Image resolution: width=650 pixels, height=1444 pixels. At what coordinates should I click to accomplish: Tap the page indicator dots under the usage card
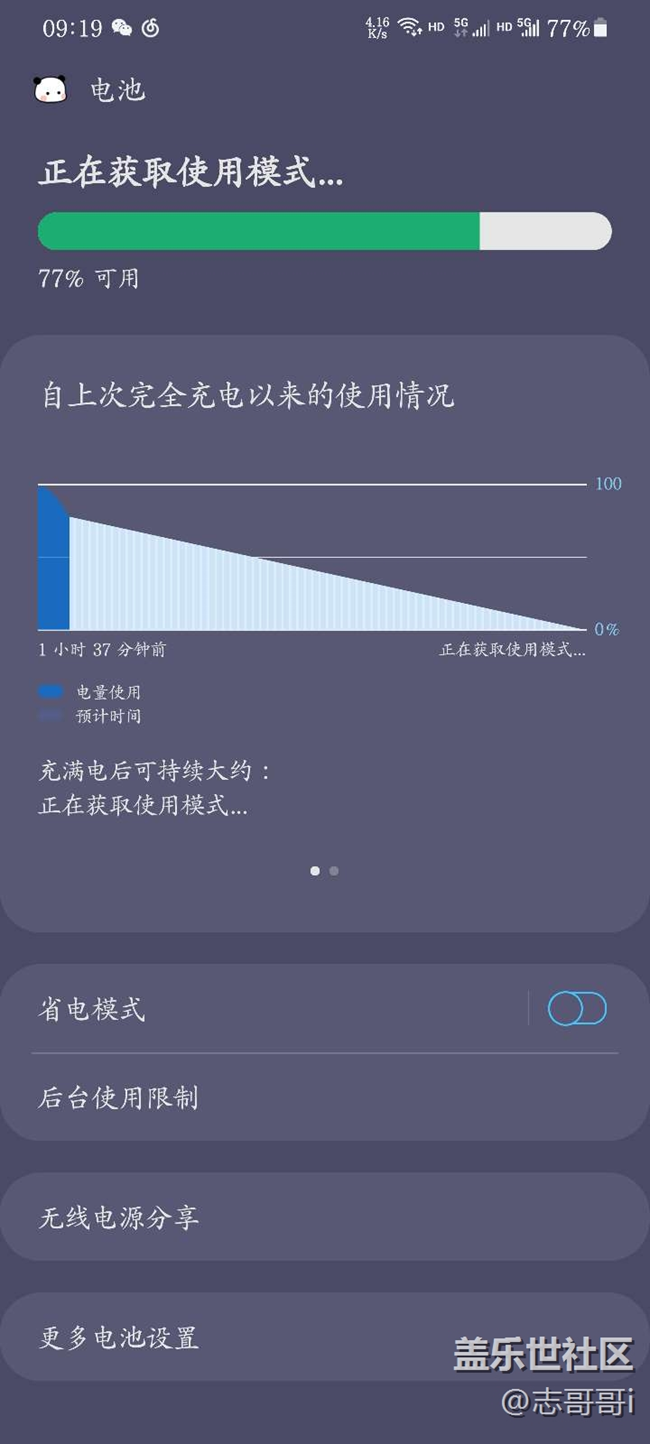(x=324, y=871)
